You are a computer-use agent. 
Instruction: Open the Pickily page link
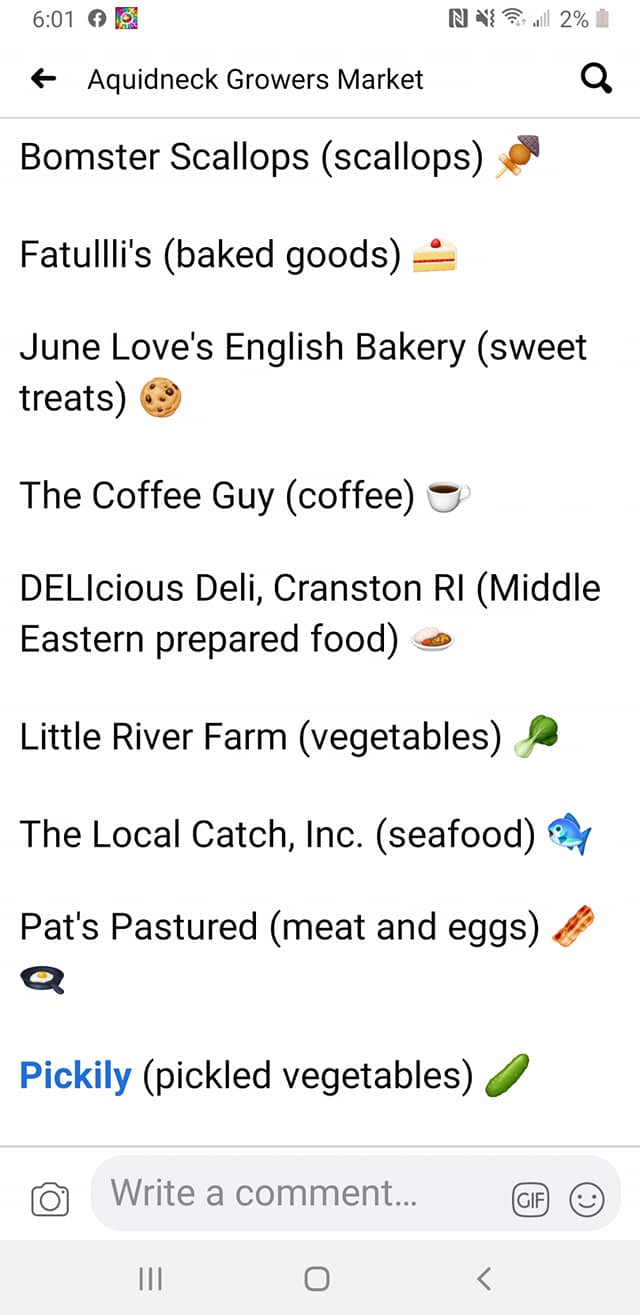click(75, 1075)
